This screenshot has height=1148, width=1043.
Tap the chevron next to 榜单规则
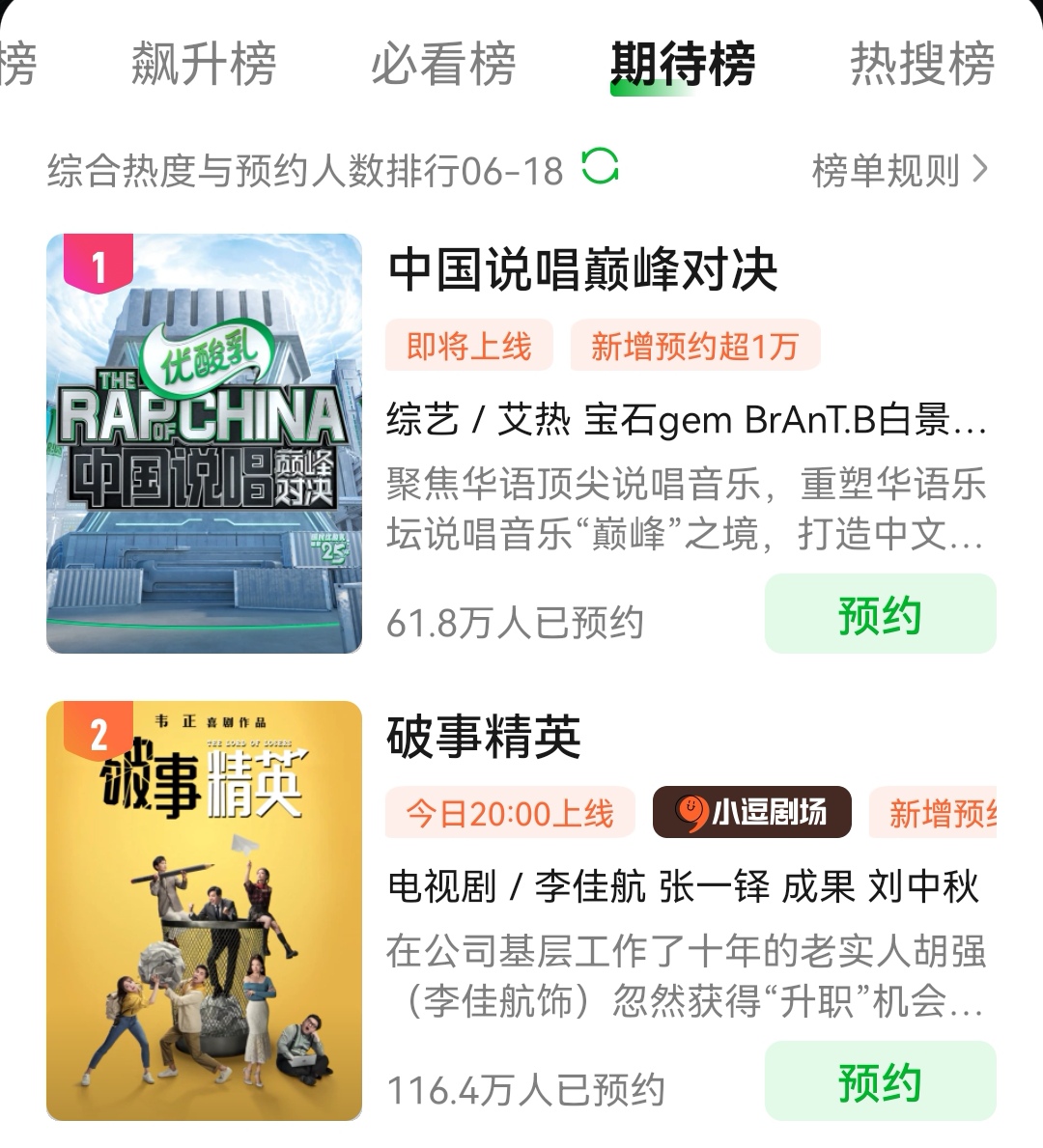[983, 170]
